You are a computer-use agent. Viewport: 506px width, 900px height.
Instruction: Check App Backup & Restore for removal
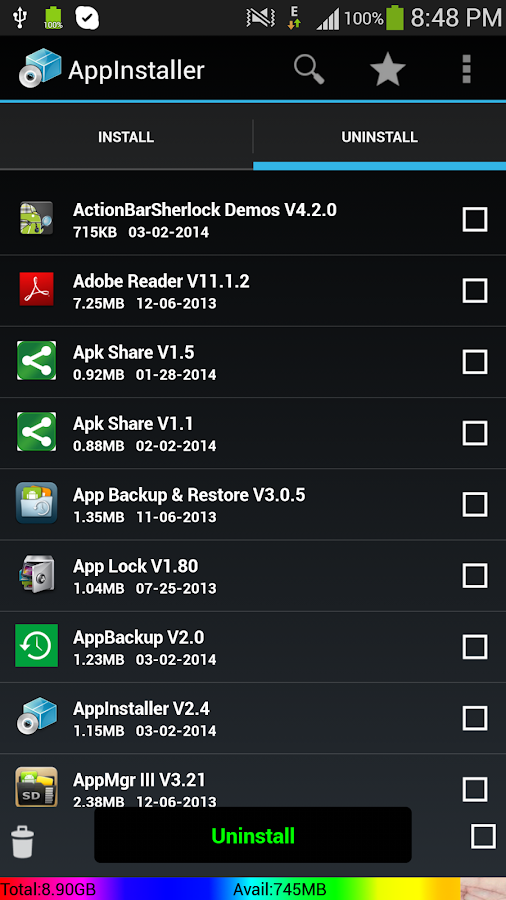click(x=475, y=505)
